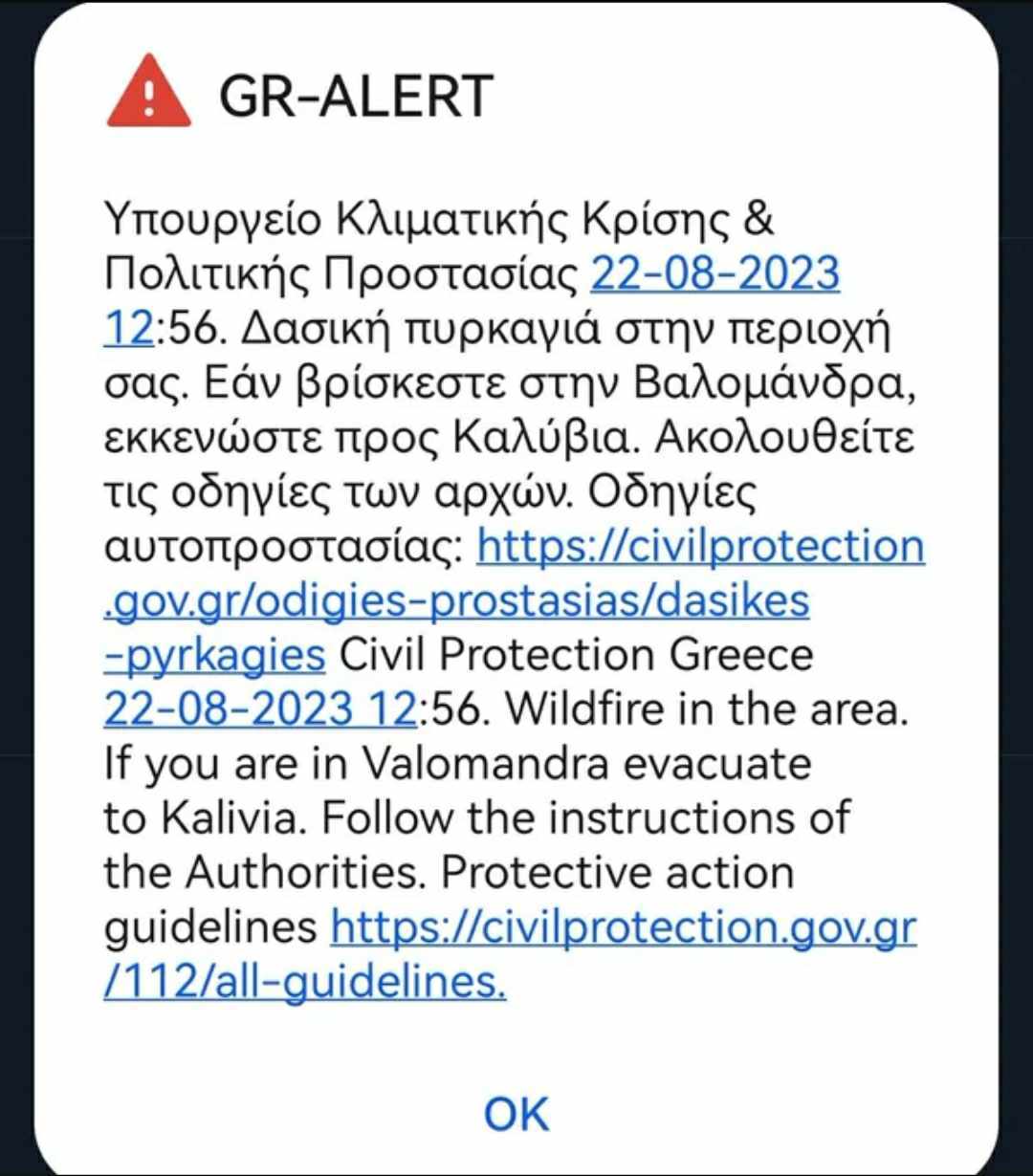Dismiss the GR-ALERT with OK
This screenshot has width=1033, height=1176.
(x=516, y=1114)
